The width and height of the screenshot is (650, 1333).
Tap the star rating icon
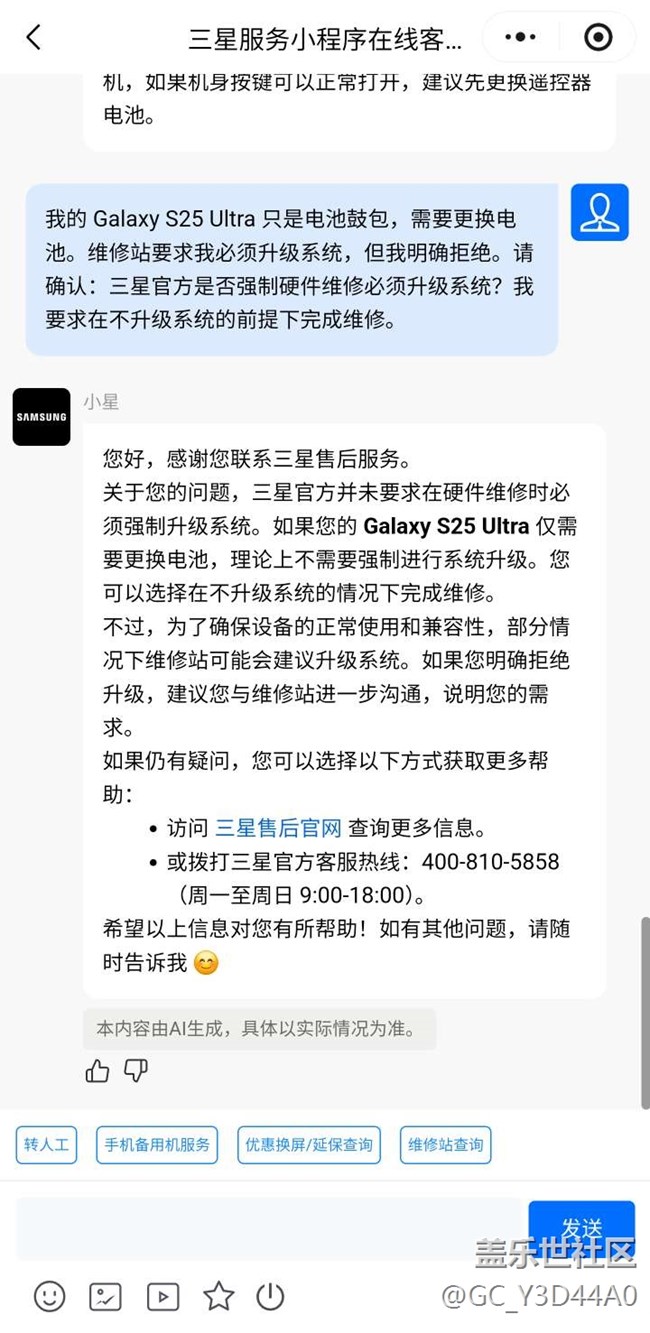218,1297
